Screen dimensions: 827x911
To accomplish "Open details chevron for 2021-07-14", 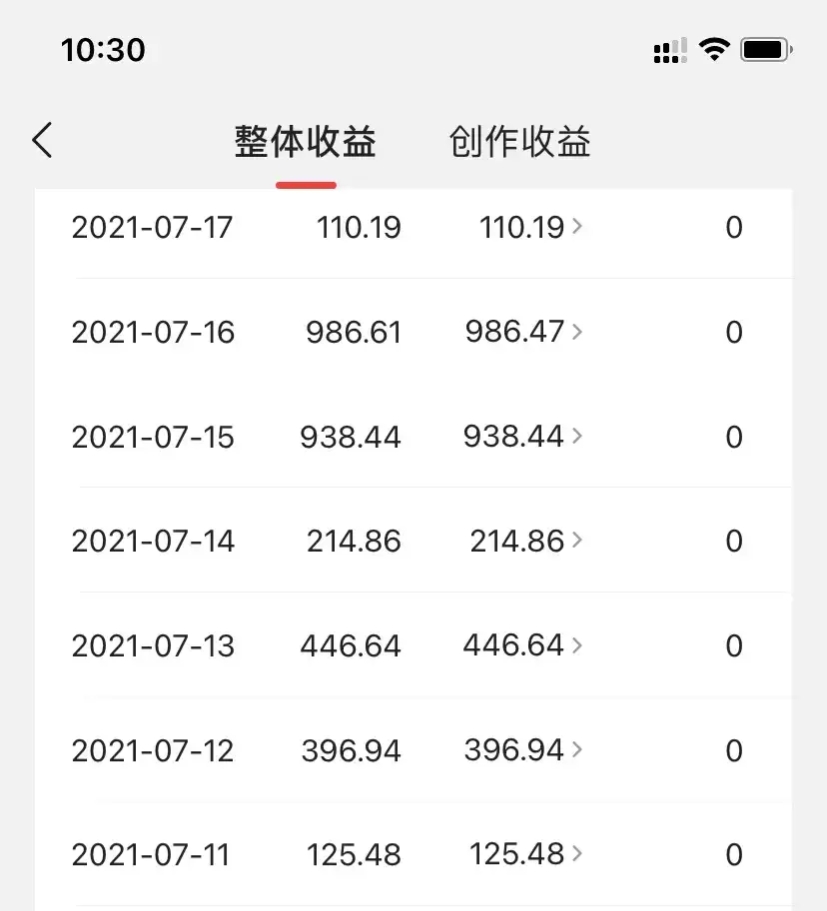I will pyautogui.click(x=578, y=541).
